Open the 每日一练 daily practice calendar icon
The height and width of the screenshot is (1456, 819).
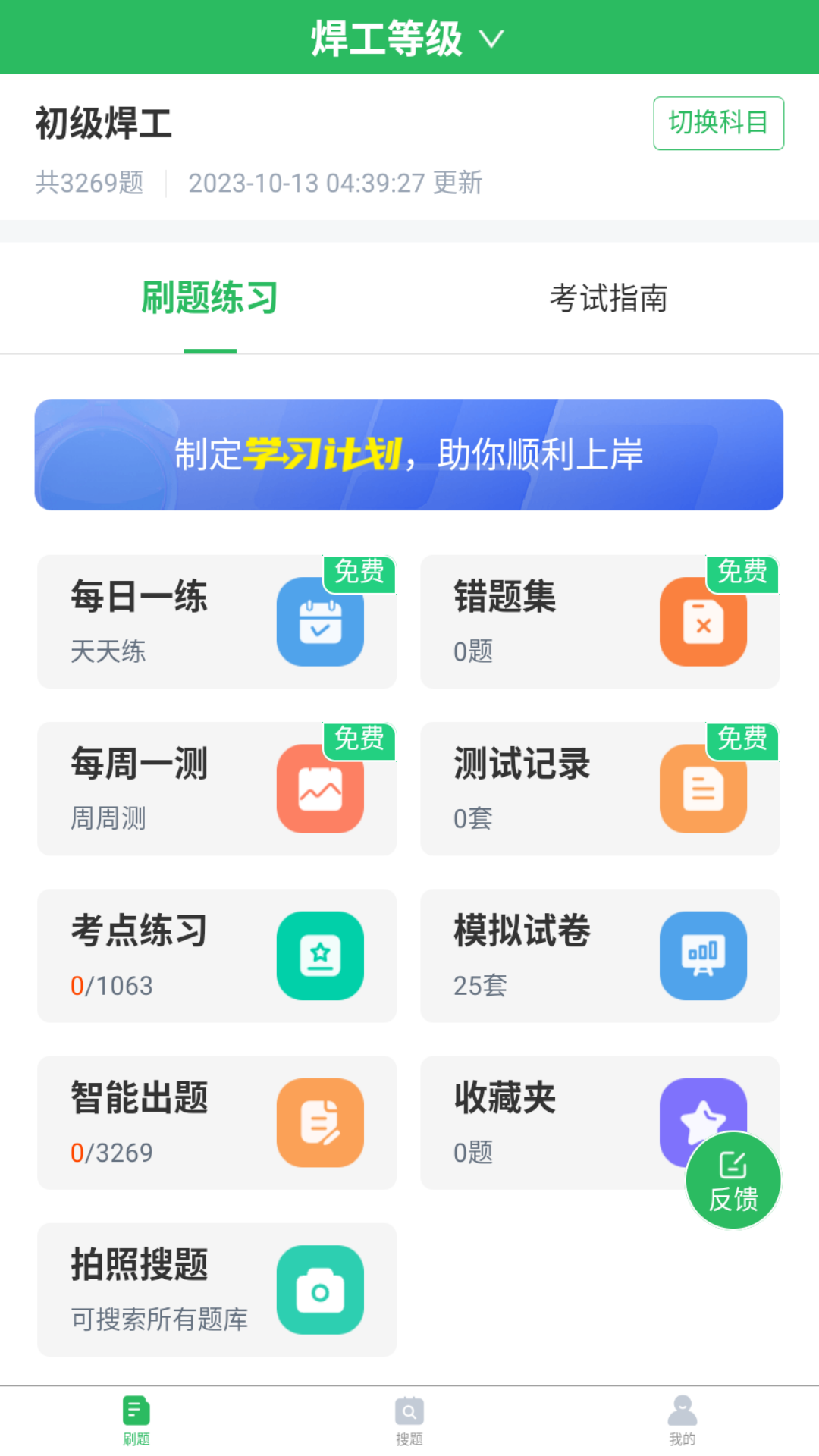pos(320,620)
